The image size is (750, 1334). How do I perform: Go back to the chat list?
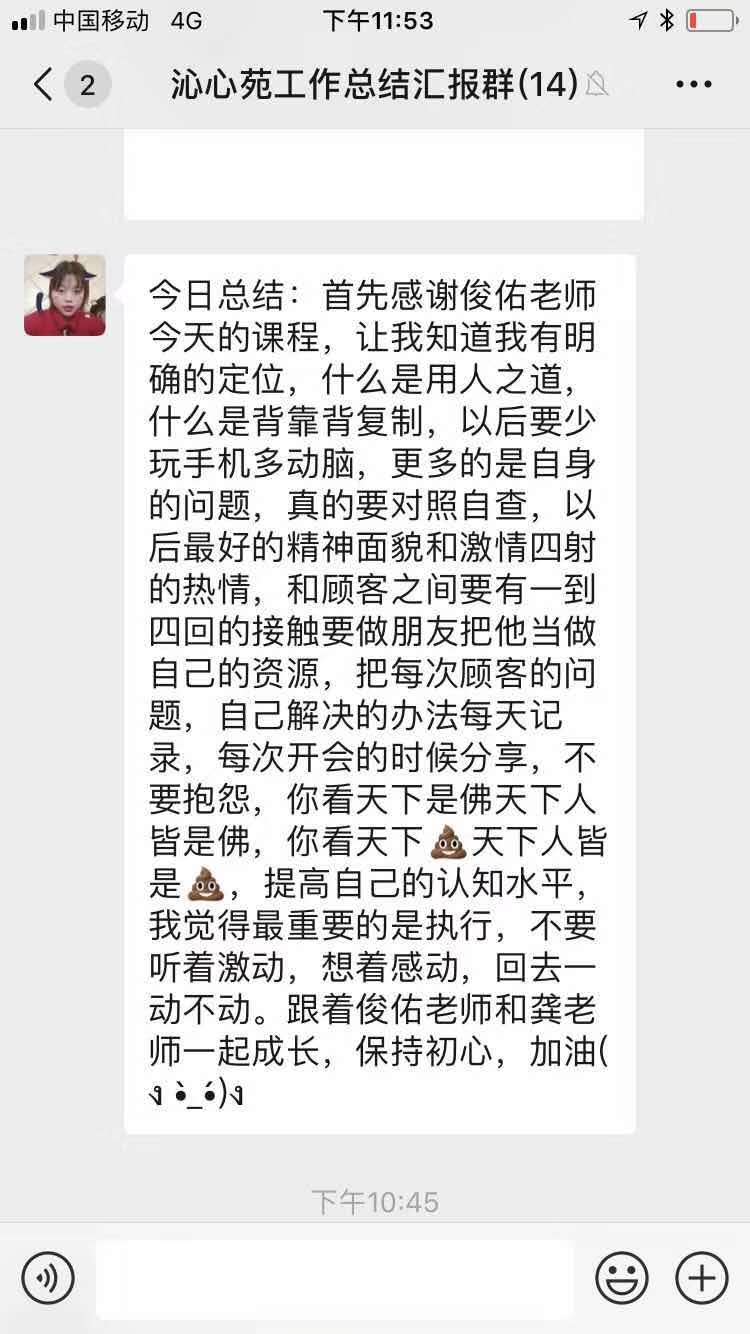click(x=44, y=85)
